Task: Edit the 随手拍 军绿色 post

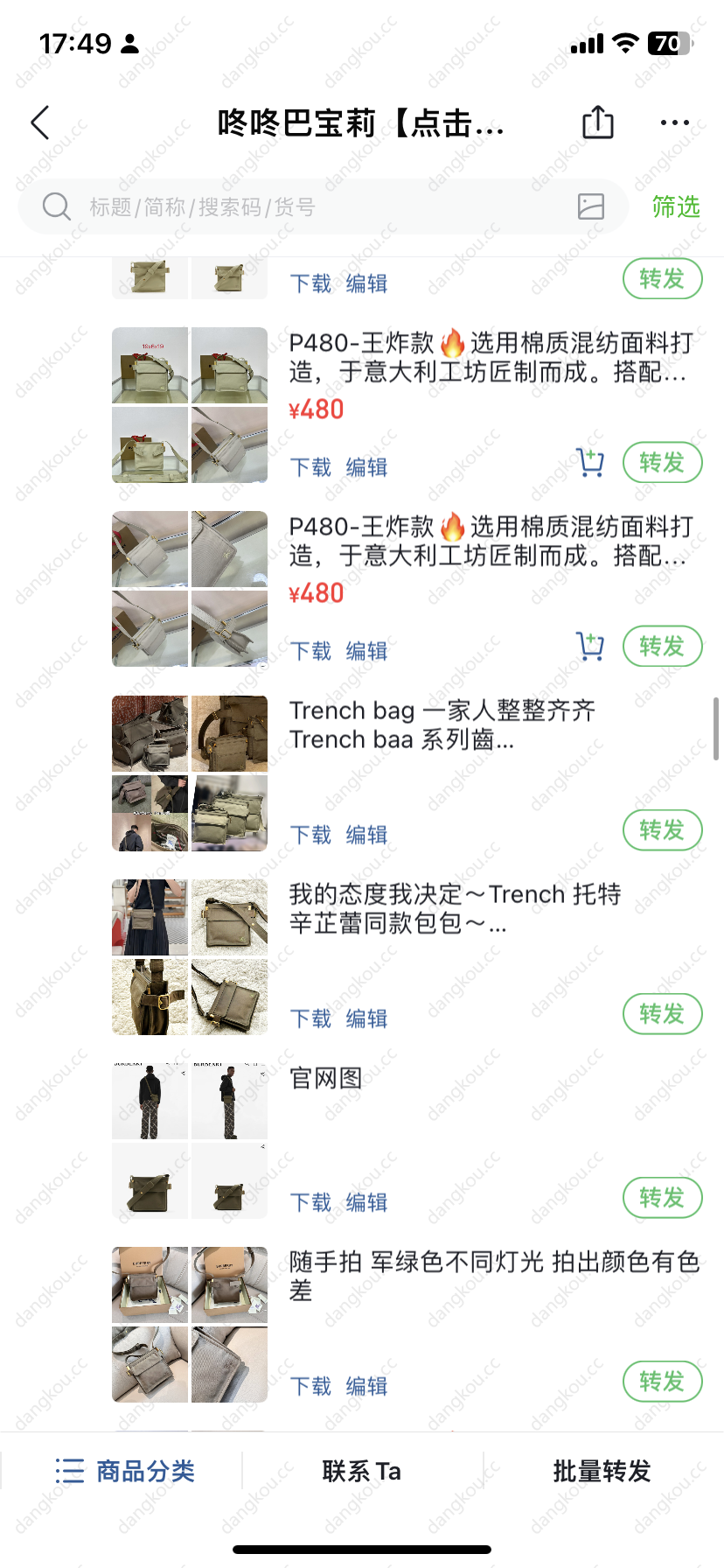Action: coord(366,1386)
